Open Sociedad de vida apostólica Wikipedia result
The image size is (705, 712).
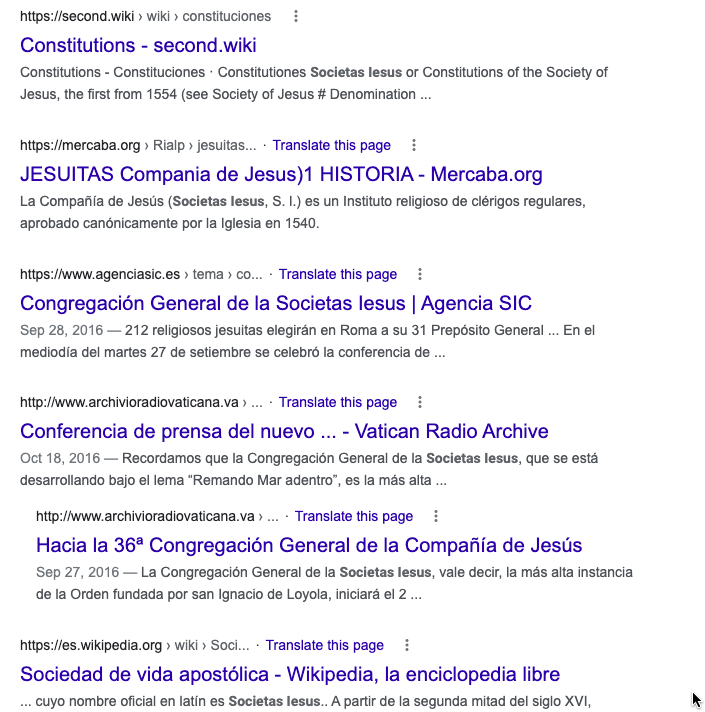click(x=290, y=674)
